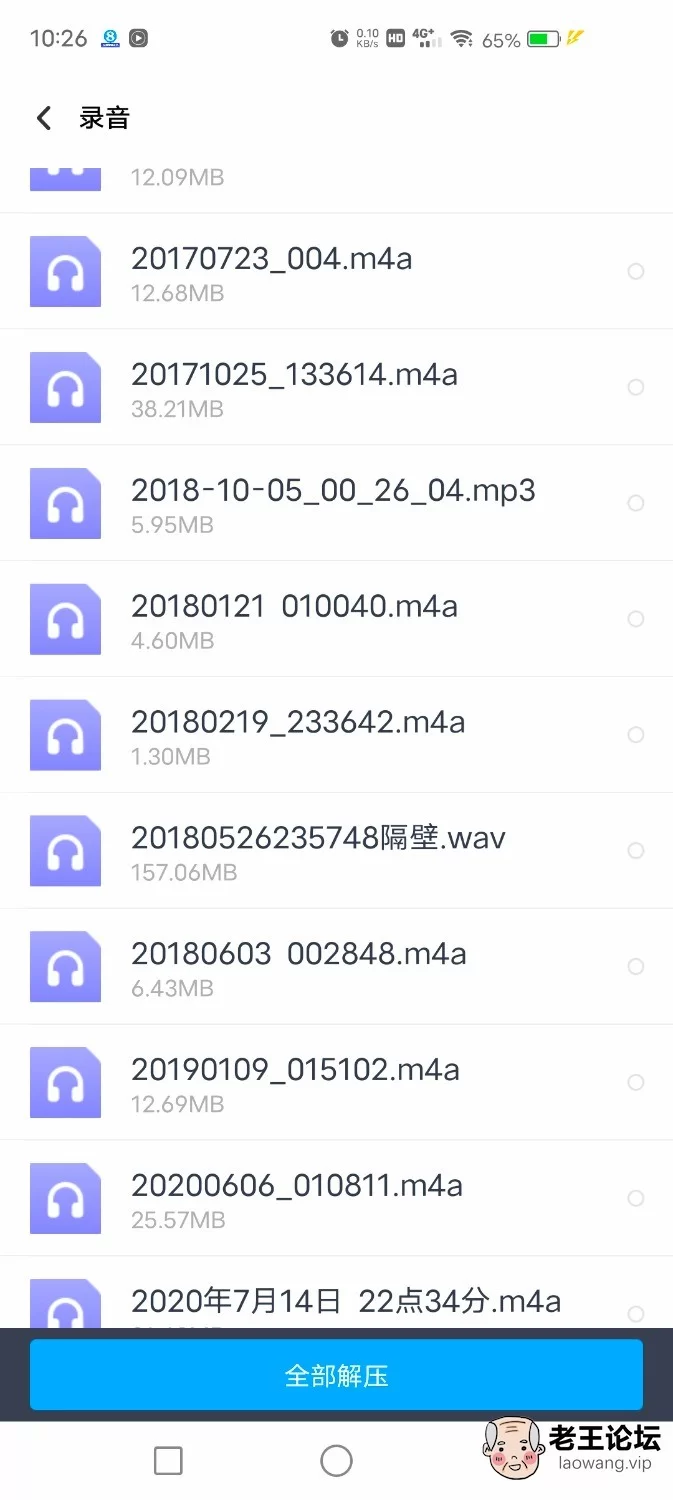
Task: Select the circle for 20180526235748隔壁.wav
Action: (635, 851)
